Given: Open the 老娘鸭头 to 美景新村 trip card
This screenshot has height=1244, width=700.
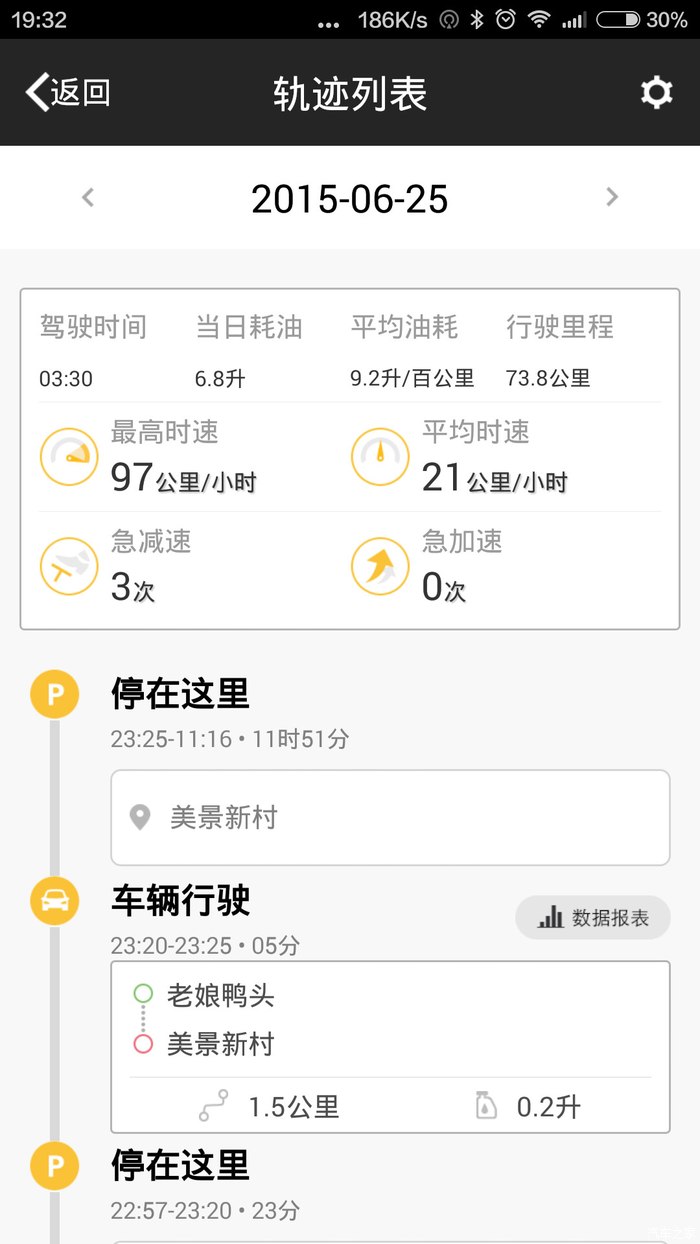Looking at the screenshot, I should (x=390, y=1046).
